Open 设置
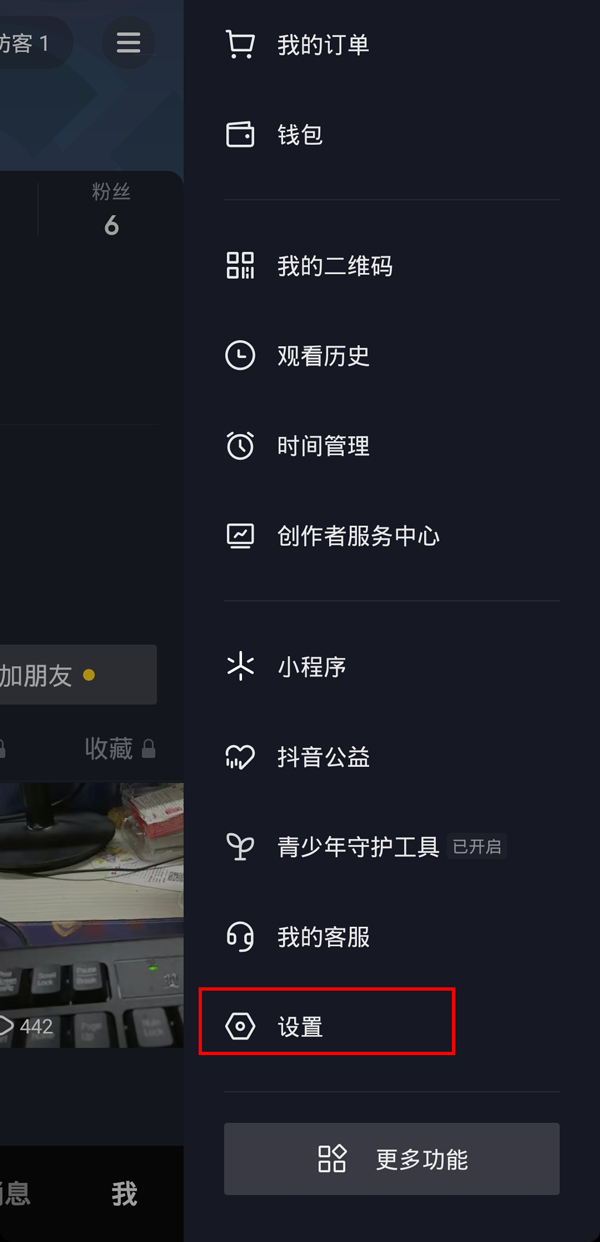Viewport: 600px width, 1242px height. [300, 1027]
